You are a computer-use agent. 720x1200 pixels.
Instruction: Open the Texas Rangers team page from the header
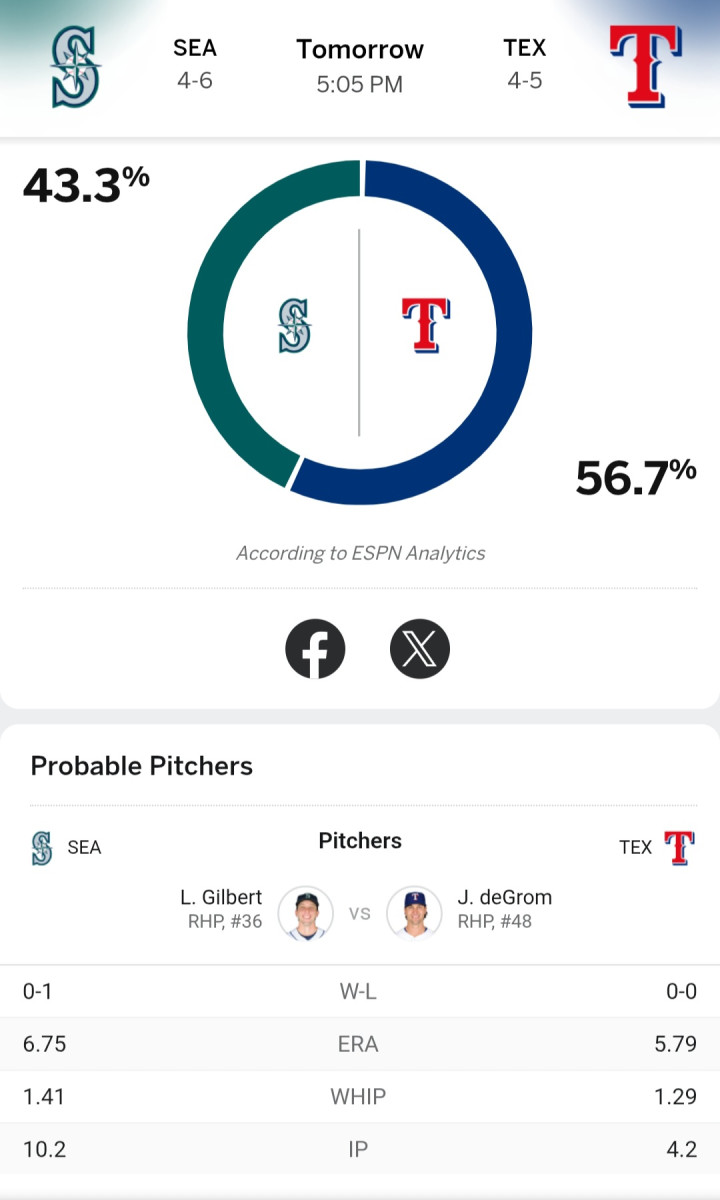645,66
